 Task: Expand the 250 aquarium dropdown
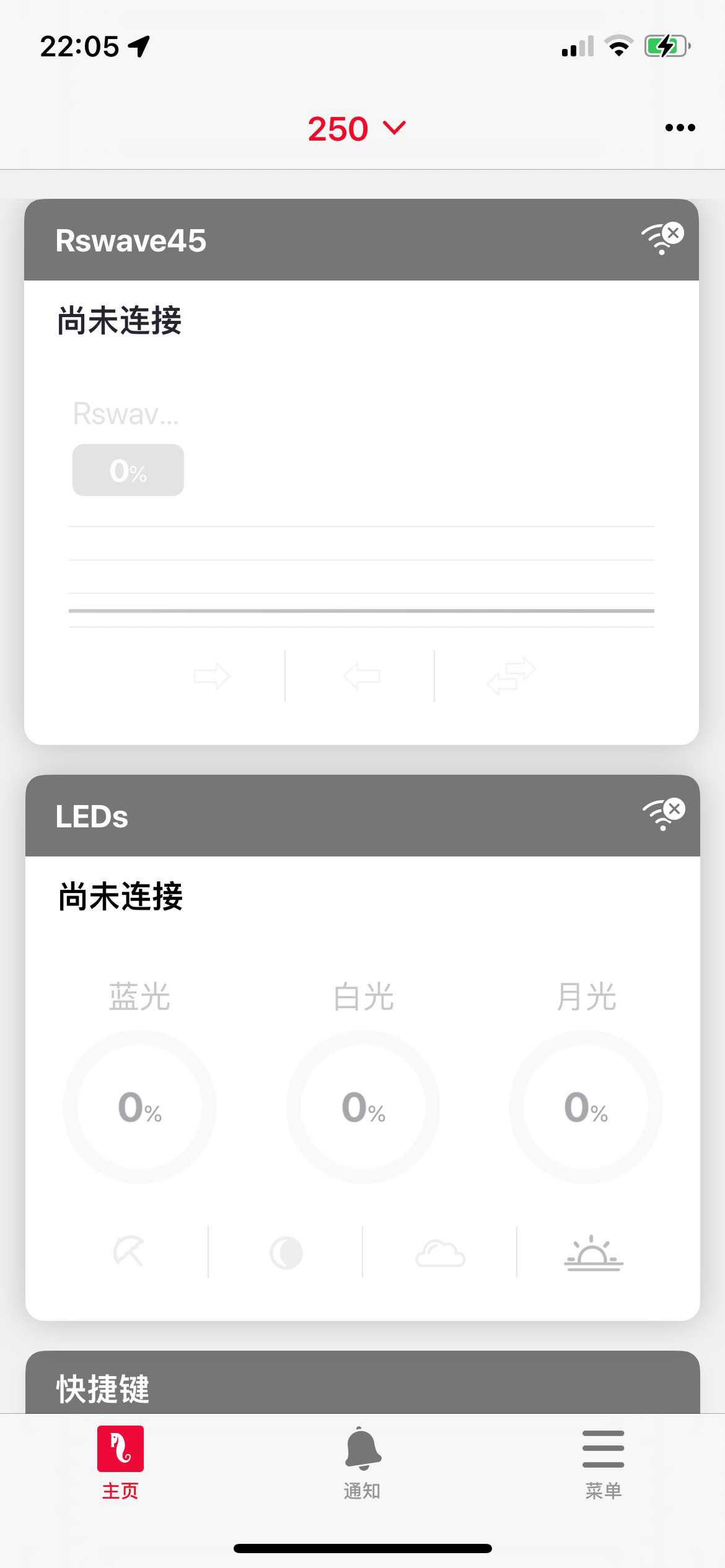coord(356,129)
